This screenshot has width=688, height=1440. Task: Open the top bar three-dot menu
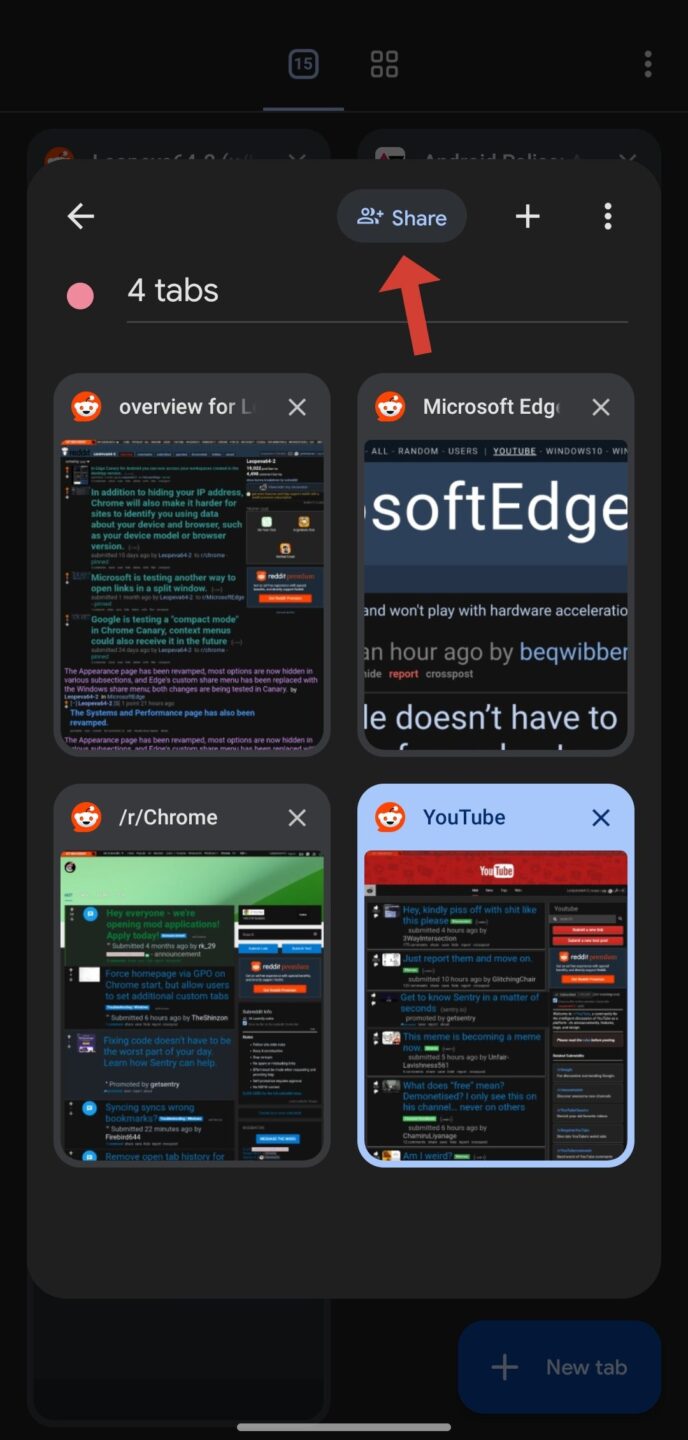[x=648, y=65]
